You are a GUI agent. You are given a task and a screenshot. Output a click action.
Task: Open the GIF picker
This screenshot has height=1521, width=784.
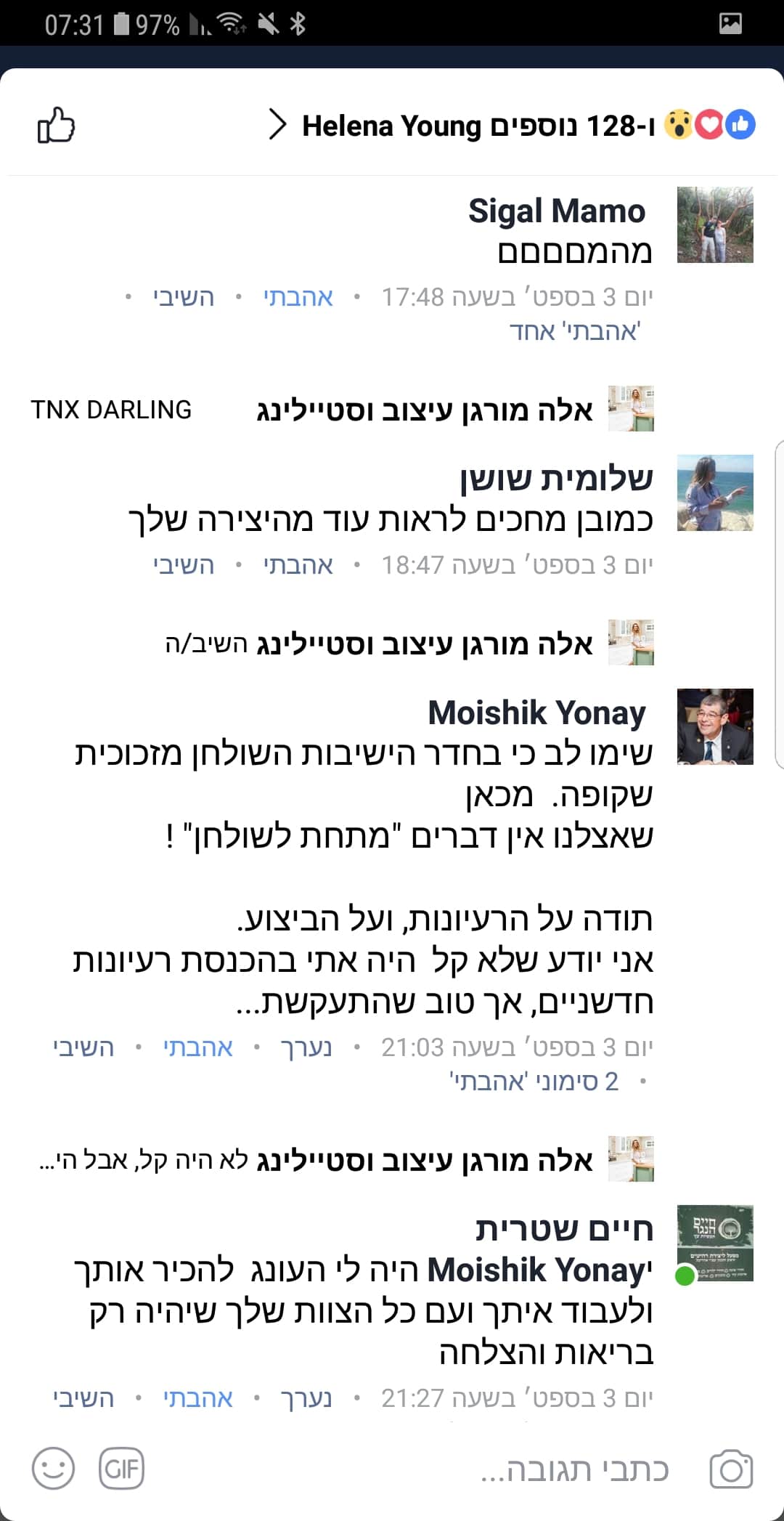tap(121, 1469)
